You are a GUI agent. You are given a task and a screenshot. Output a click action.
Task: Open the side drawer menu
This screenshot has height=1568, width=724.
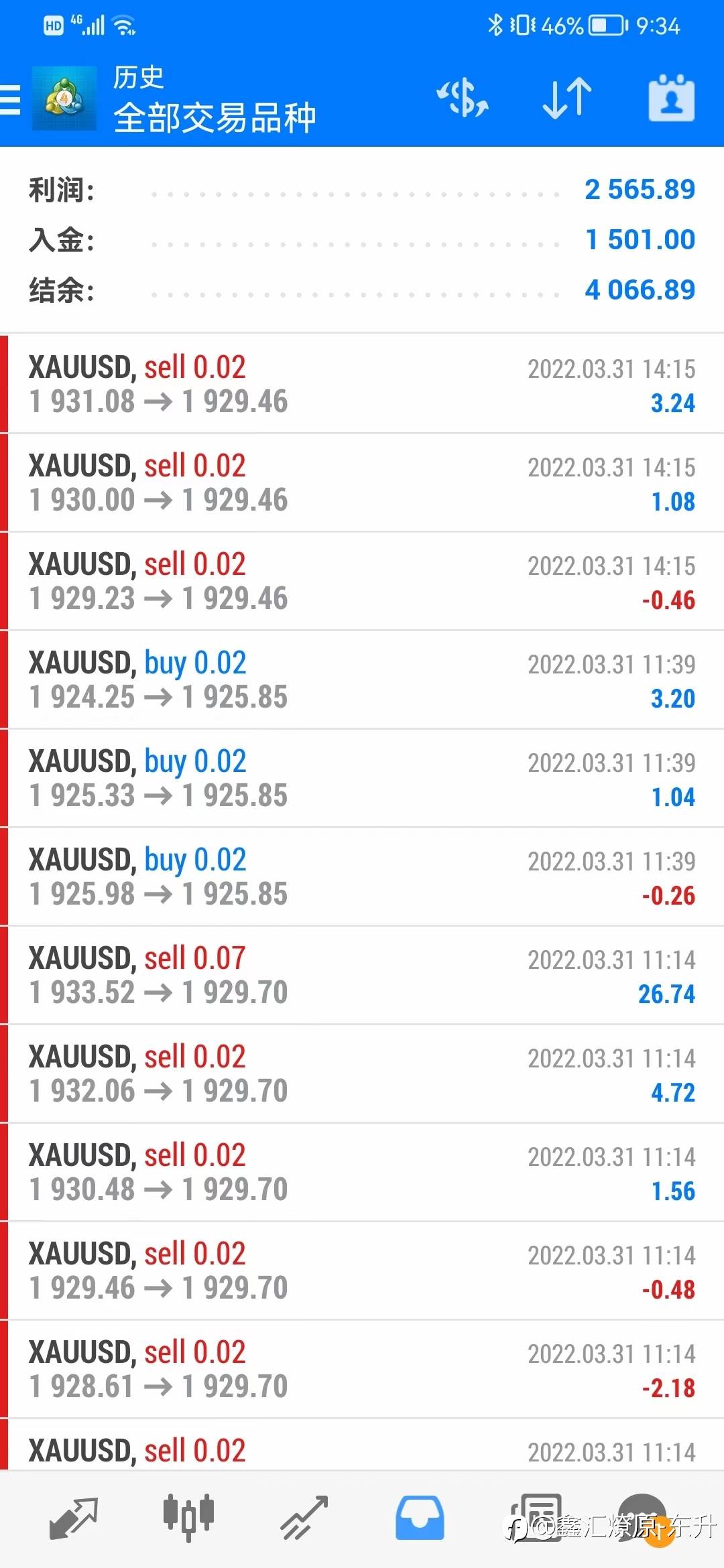coord(11,99)
